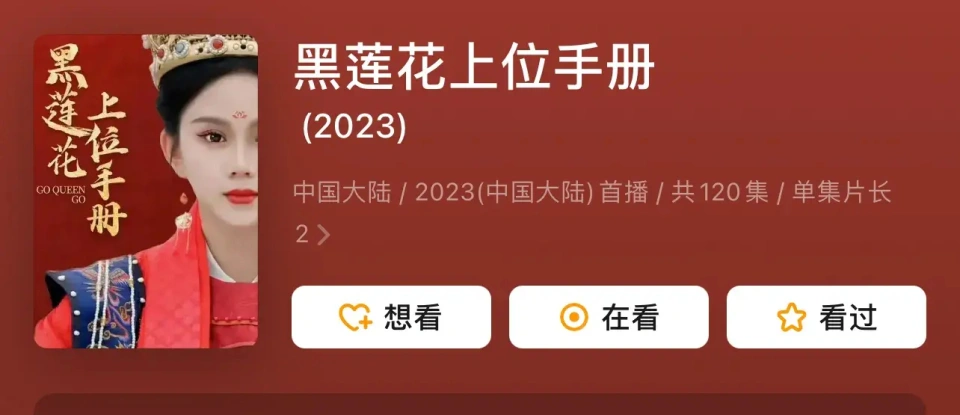Open the 黑莲花上位手册 poster image
The height and width of the screenshot is (415, 960).
pos(146,191)
